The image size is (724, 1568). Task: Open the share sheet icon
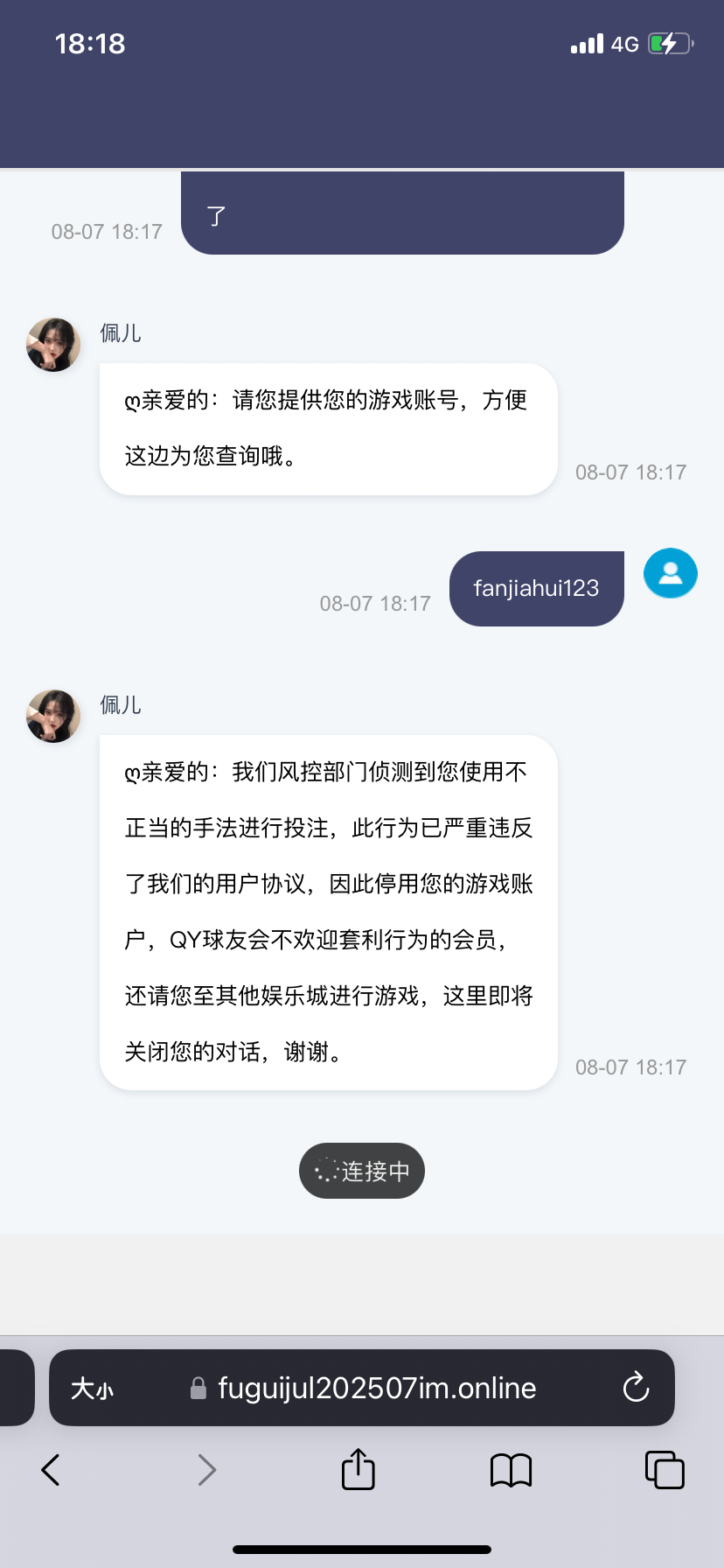[358, 1469]
